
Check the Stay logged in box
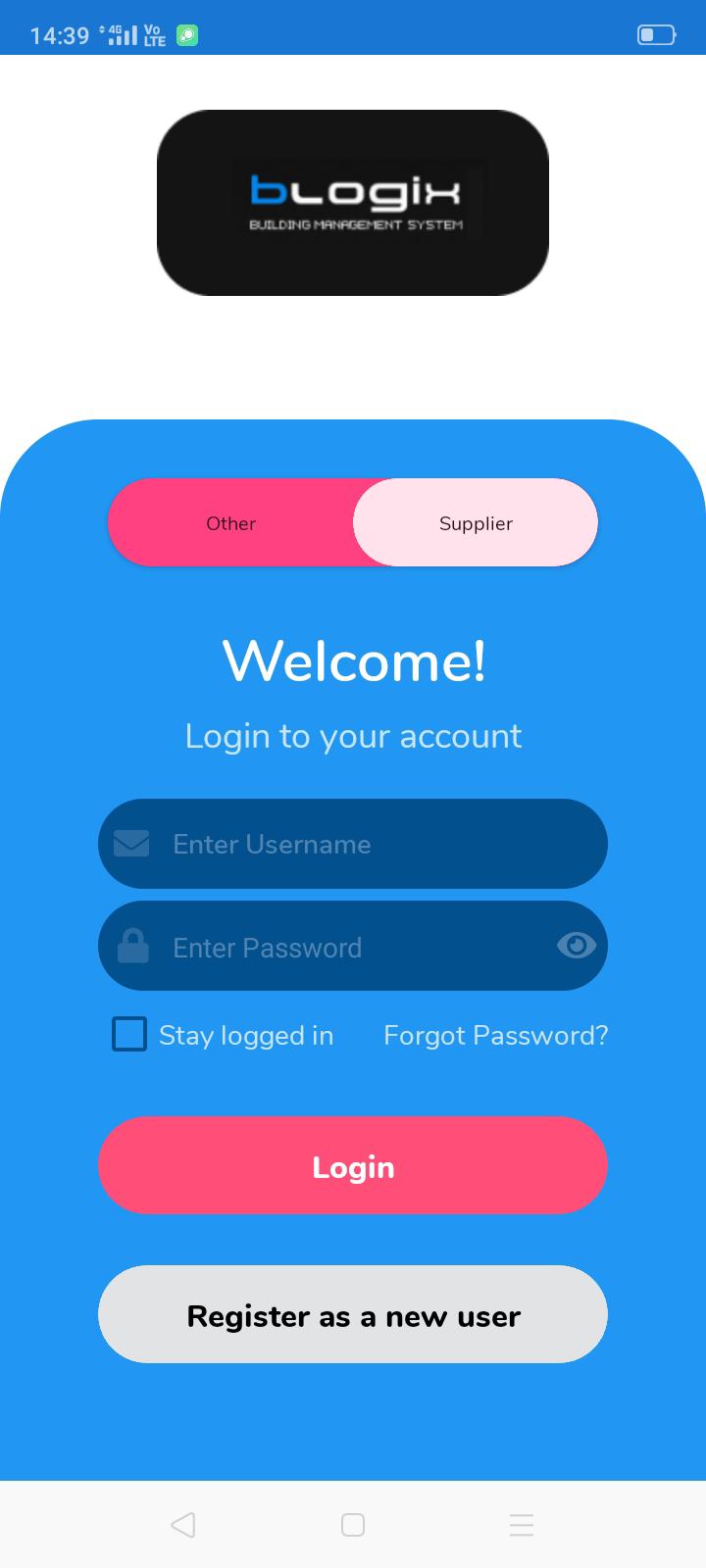129,1035
